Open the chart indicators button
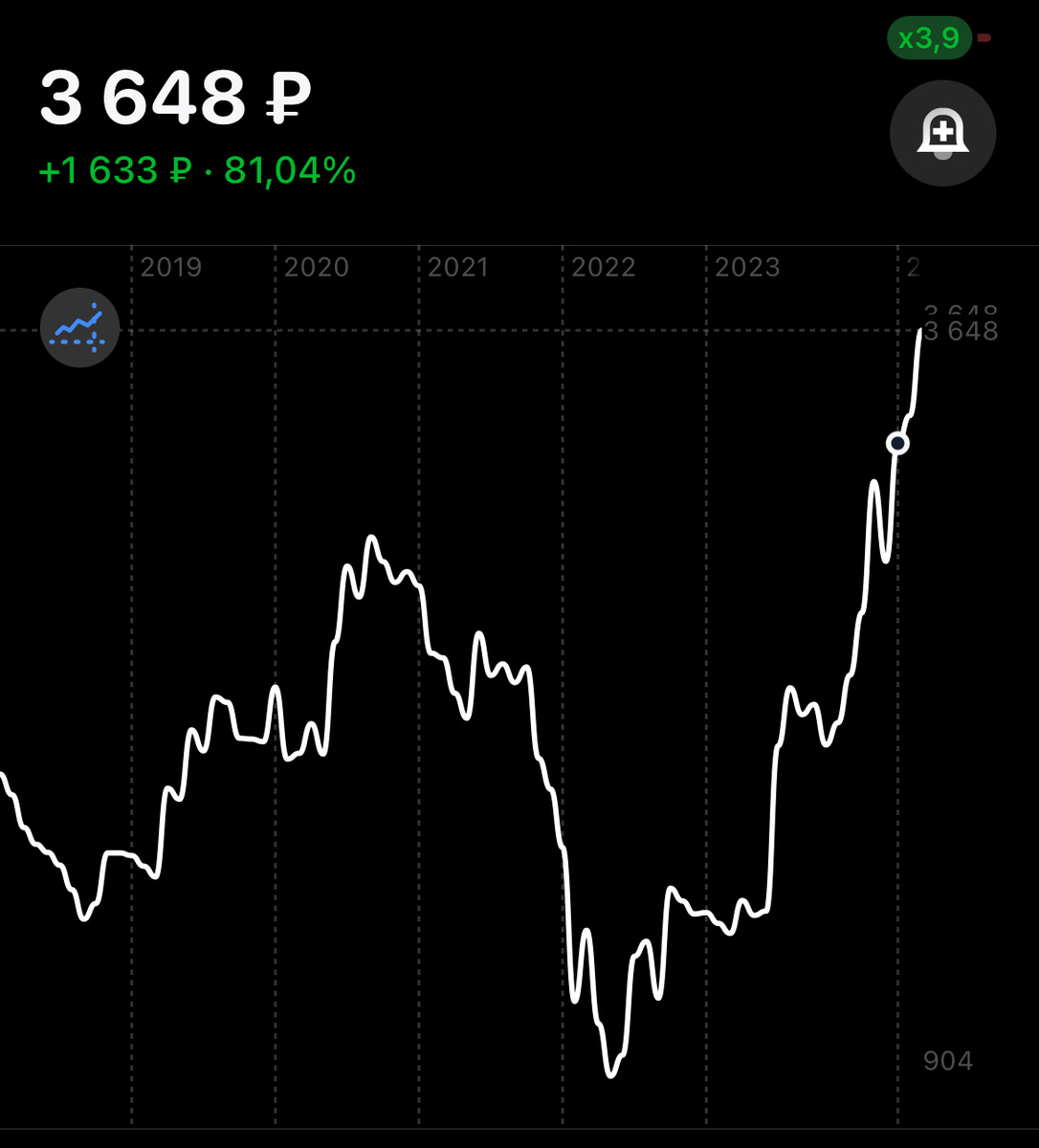The height and width of the screenshot is (1148, 1039). (x=79, y=328)
